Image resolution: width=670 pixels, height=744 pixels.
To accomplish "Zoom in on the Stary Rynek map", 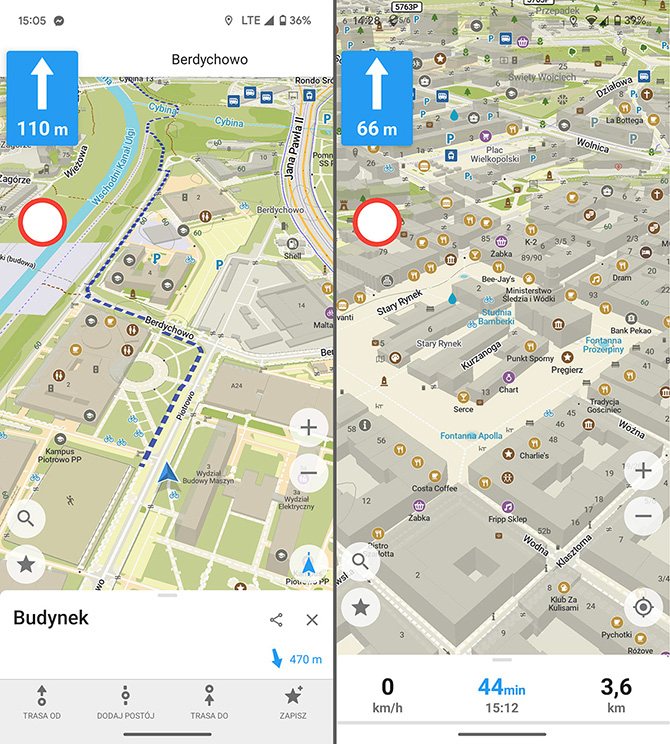I will [643, 471].
